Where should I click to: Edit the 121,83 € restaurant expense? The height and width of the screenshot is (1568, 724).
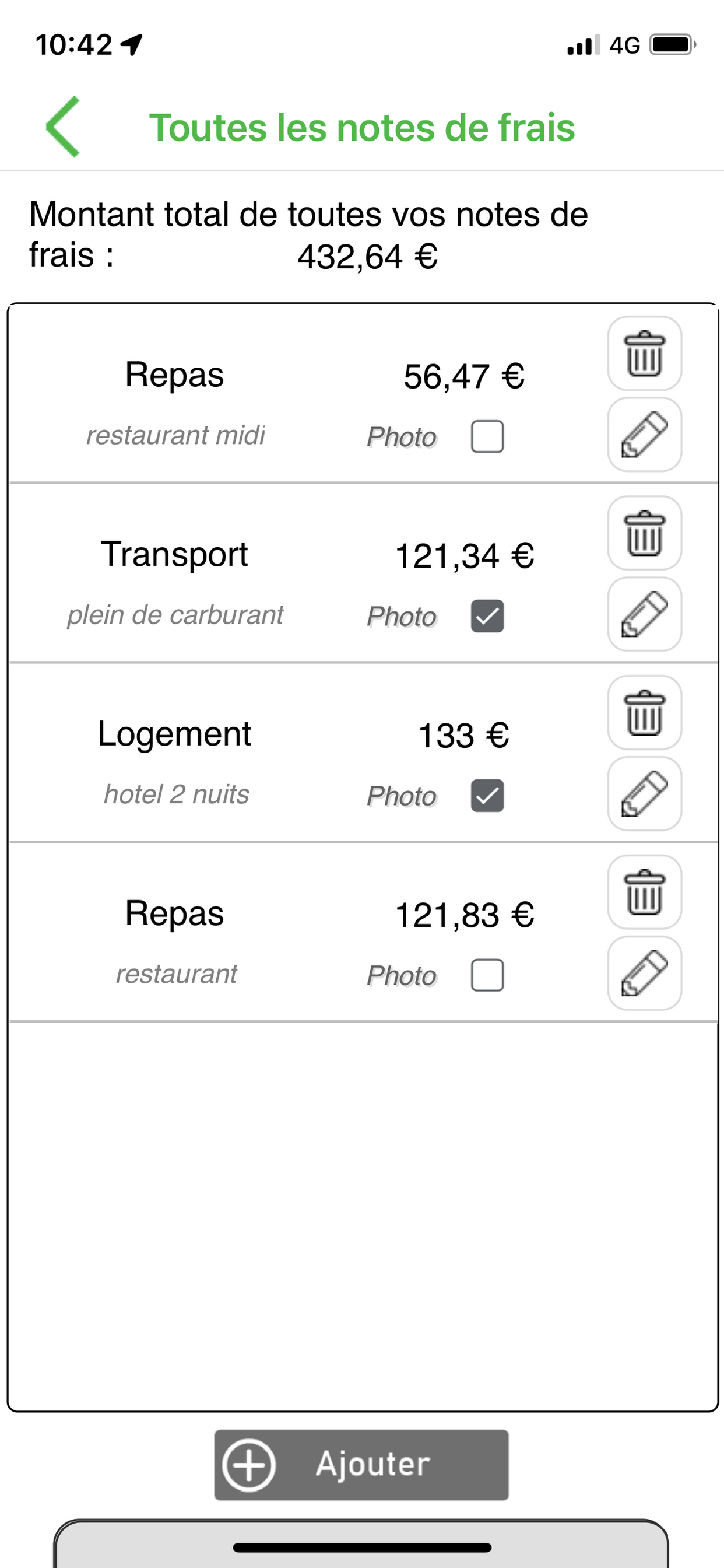(644, 974)
